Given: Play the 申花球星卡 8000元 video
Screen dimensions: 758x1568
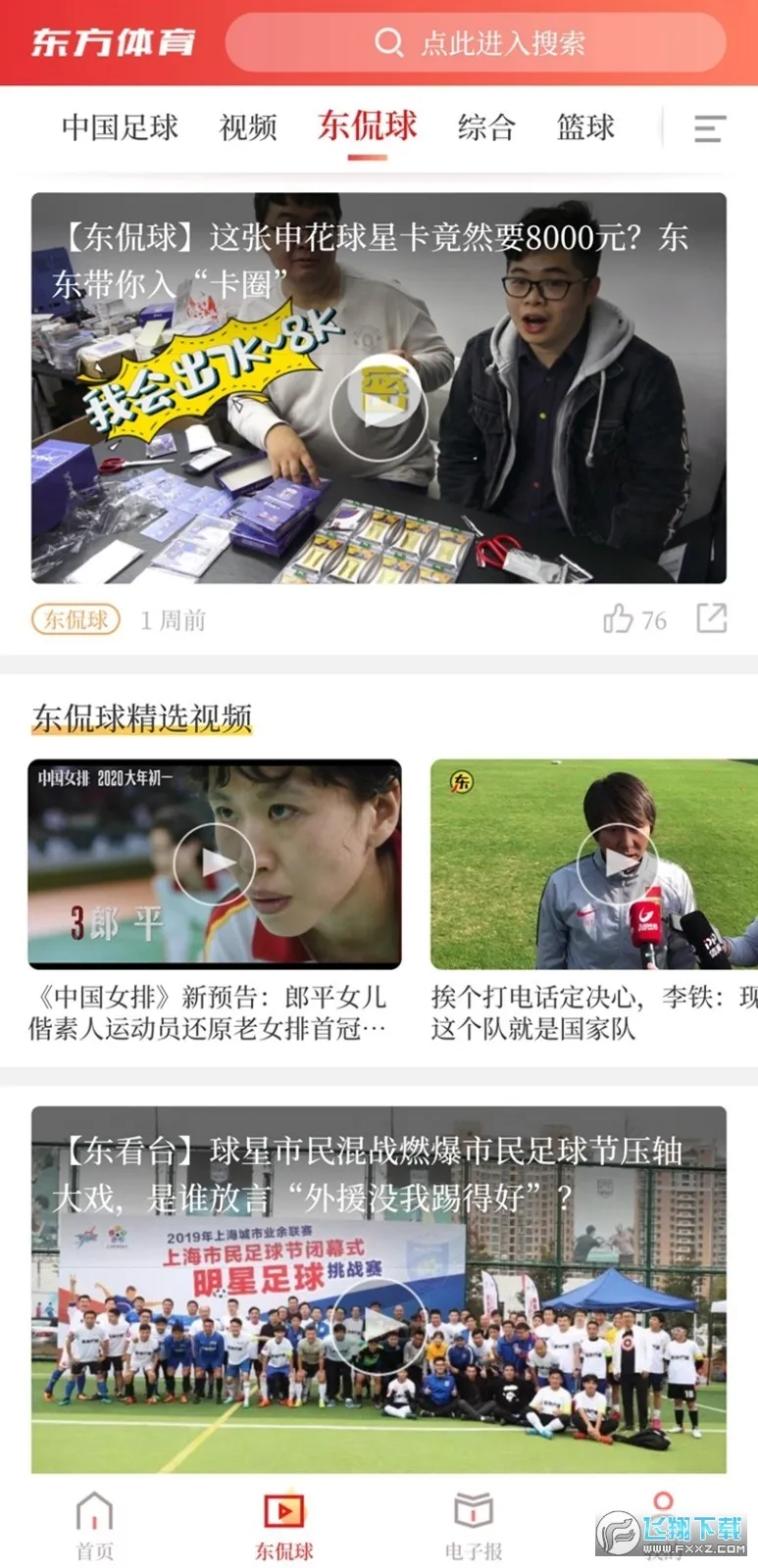Looking at the screenshot, I should tap(379, 412).
